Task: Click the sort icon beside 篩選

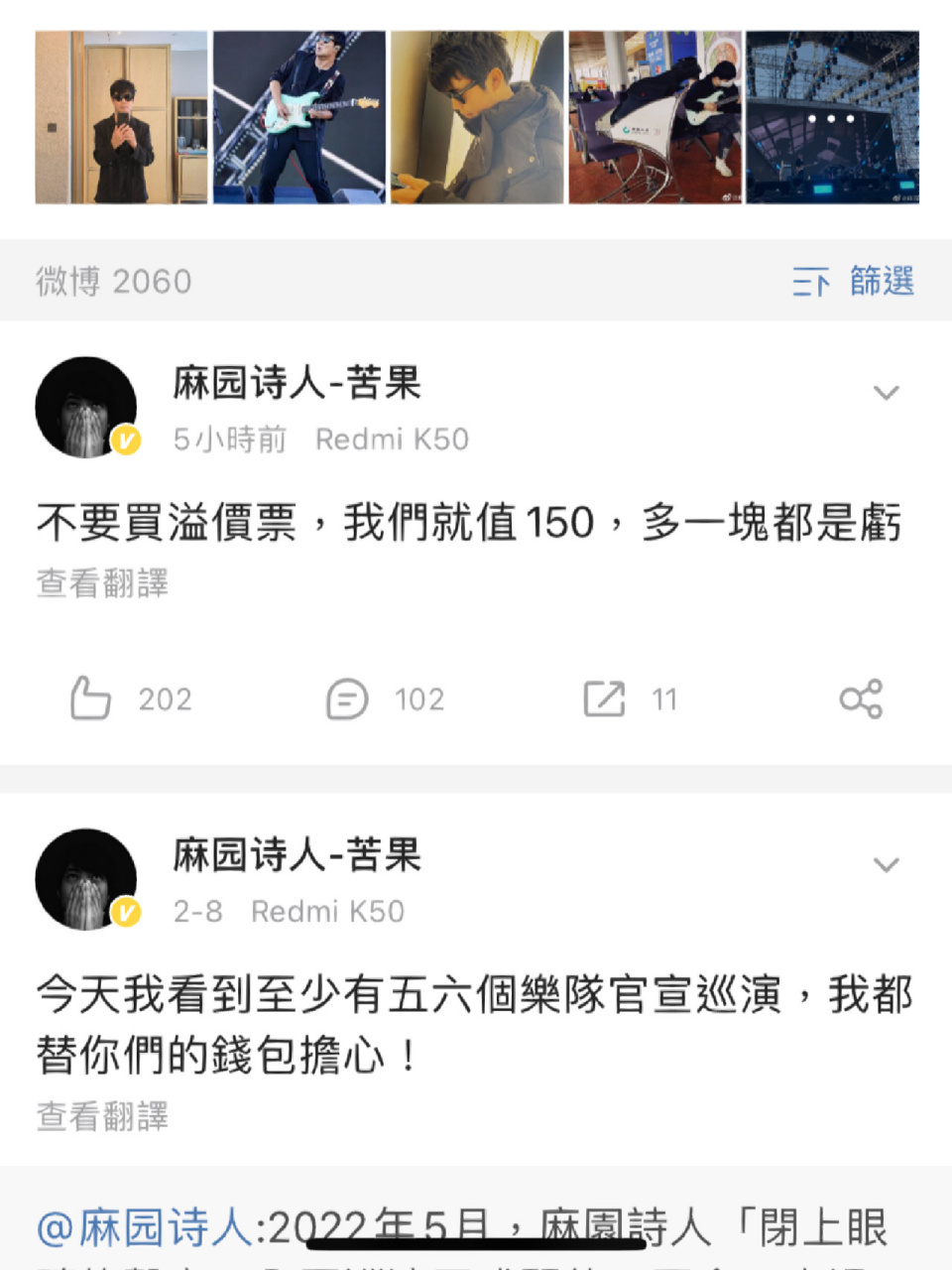Action: pos(813,283)
